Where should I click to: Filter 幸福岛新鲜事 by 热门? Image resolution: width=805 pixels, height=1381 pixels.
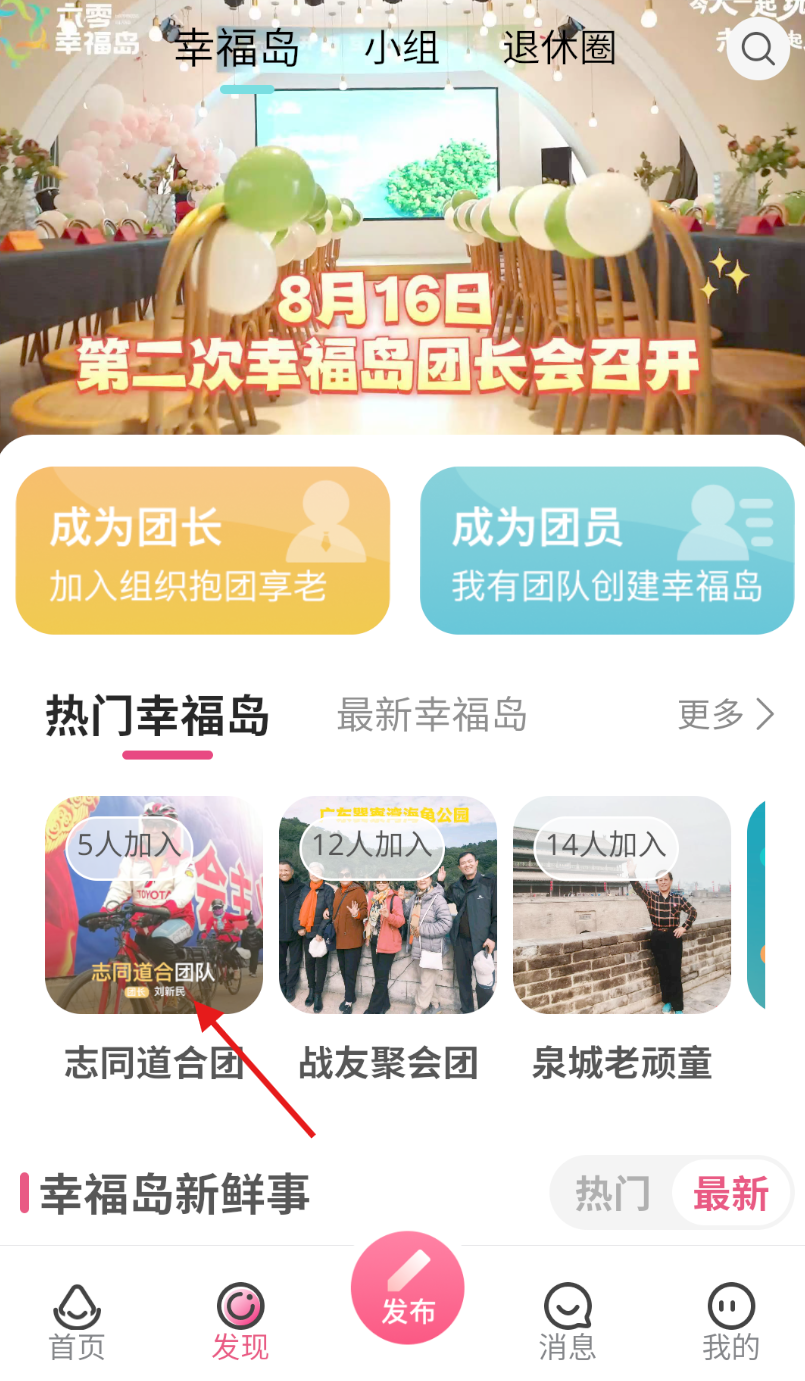[612, 1194]
